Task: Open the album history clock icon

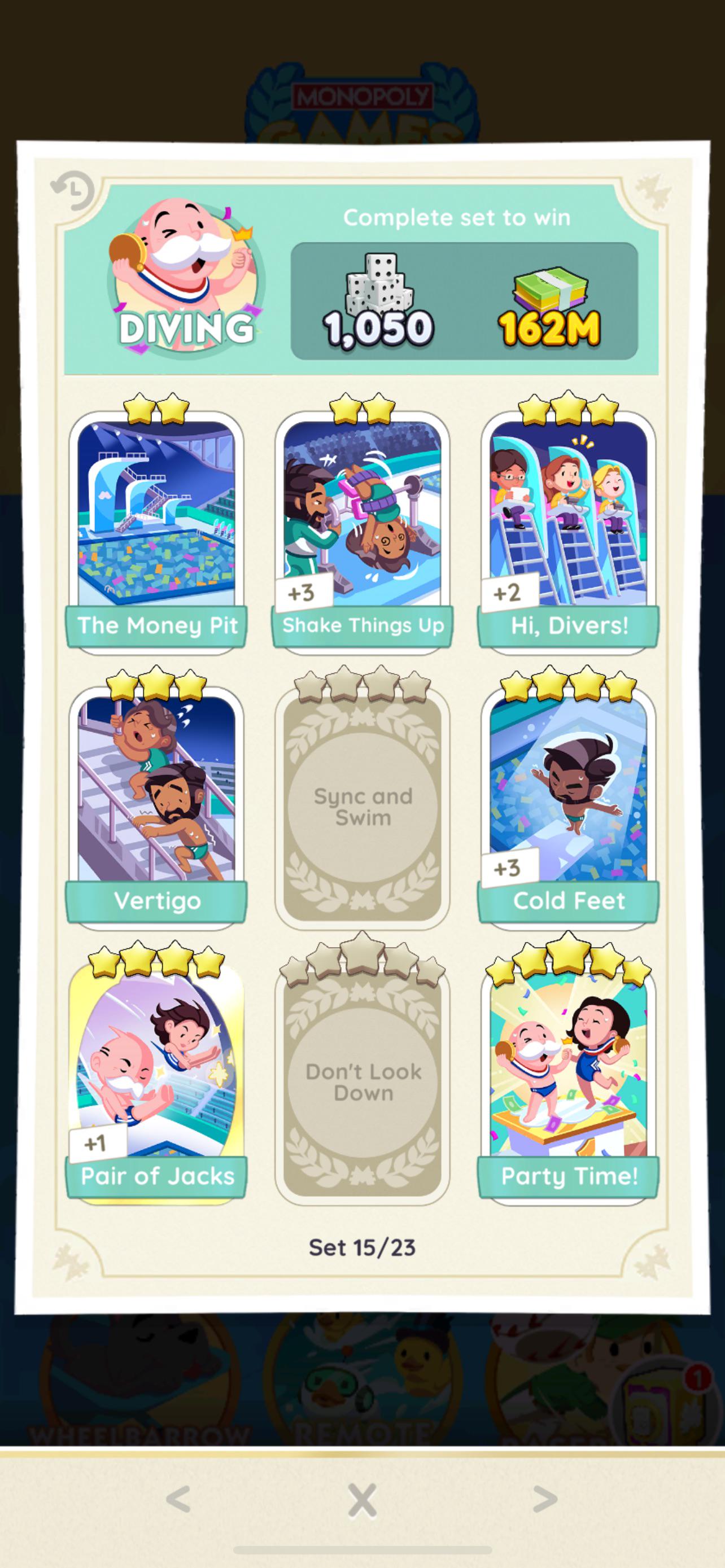Action: [73, 191]
